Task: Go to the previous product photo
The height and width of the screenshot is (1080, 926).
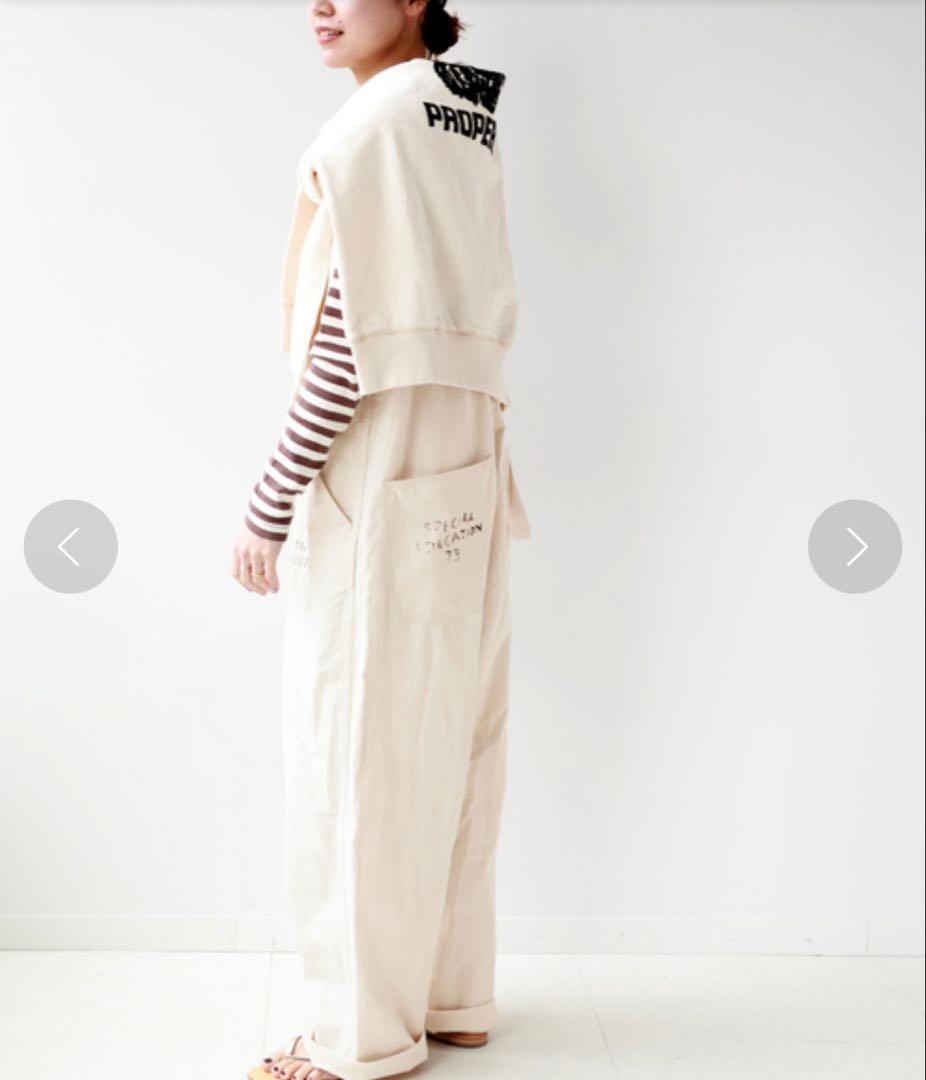Action: coord(70,547)
